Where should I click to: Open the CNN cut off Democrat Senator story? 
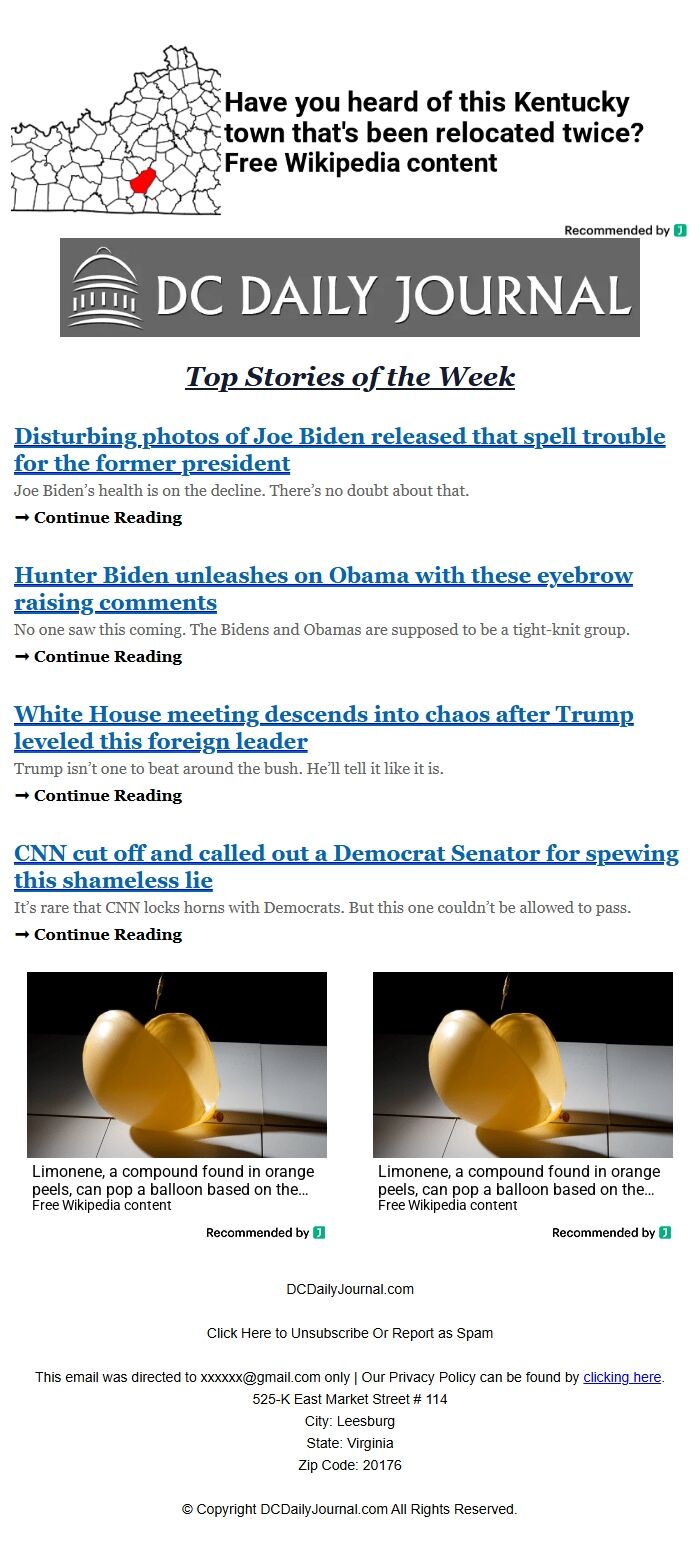pyautogui.click(x=346, y=866)
